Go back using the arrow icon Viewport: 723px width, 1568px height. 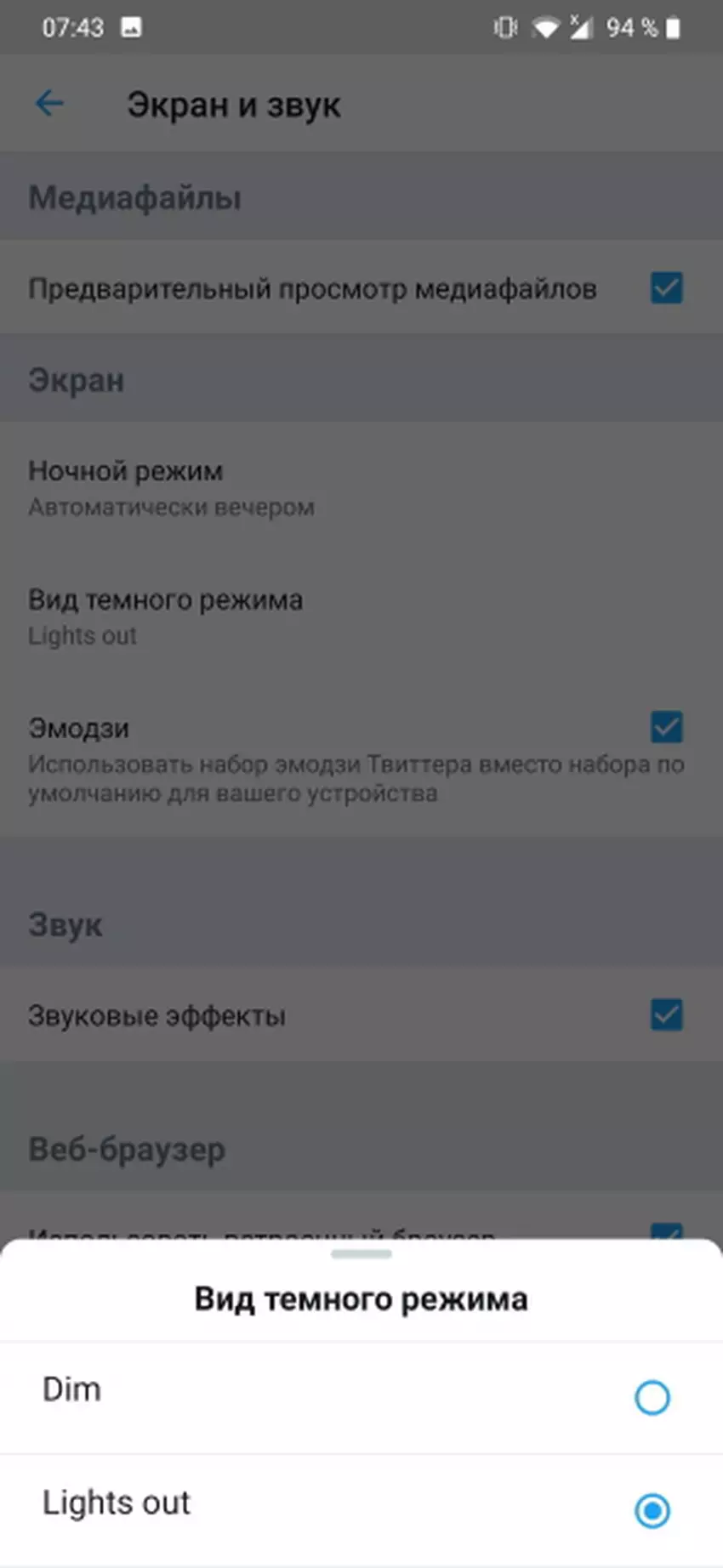[x=49, y=104]
